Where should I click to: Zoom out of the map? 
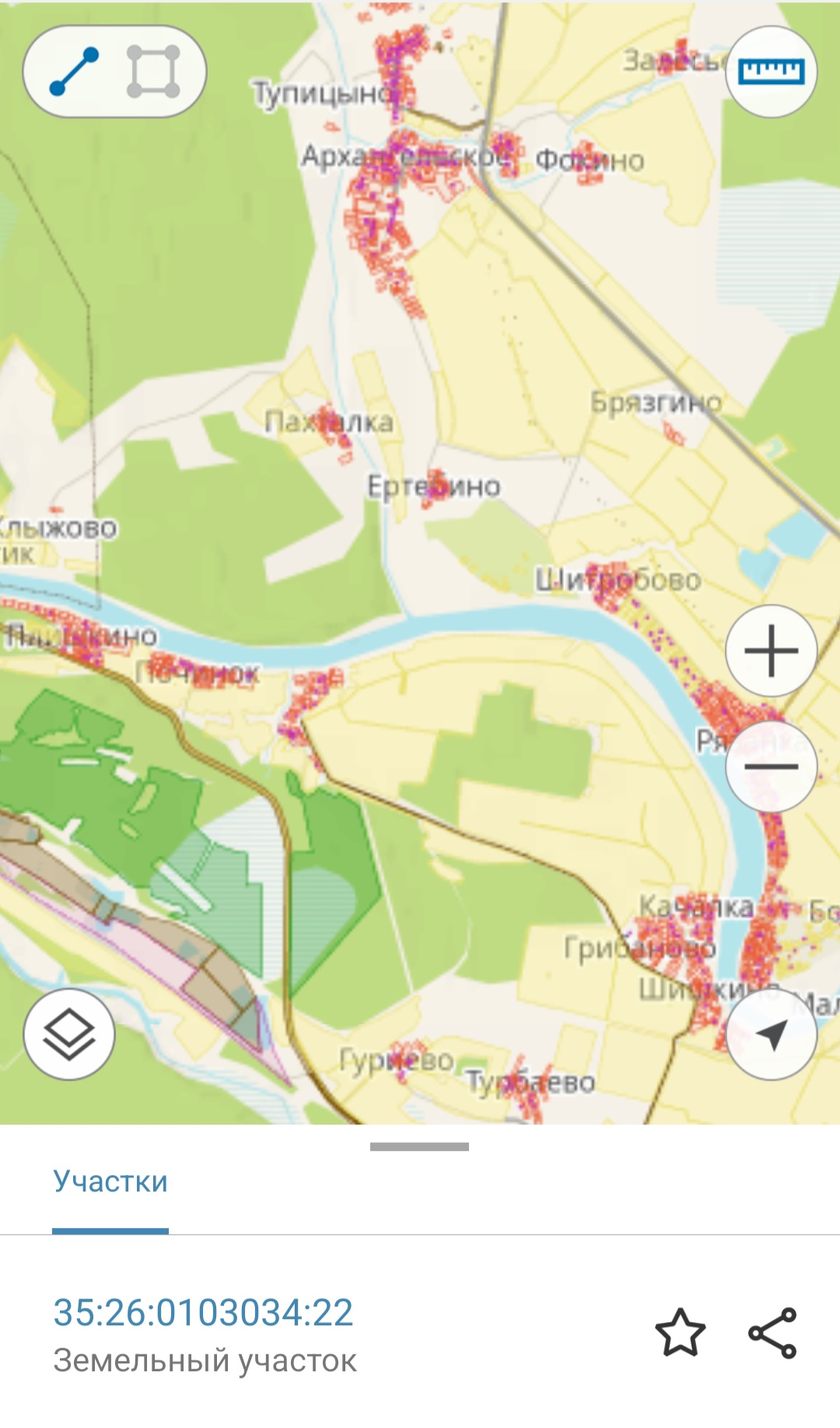click(771, 767)
